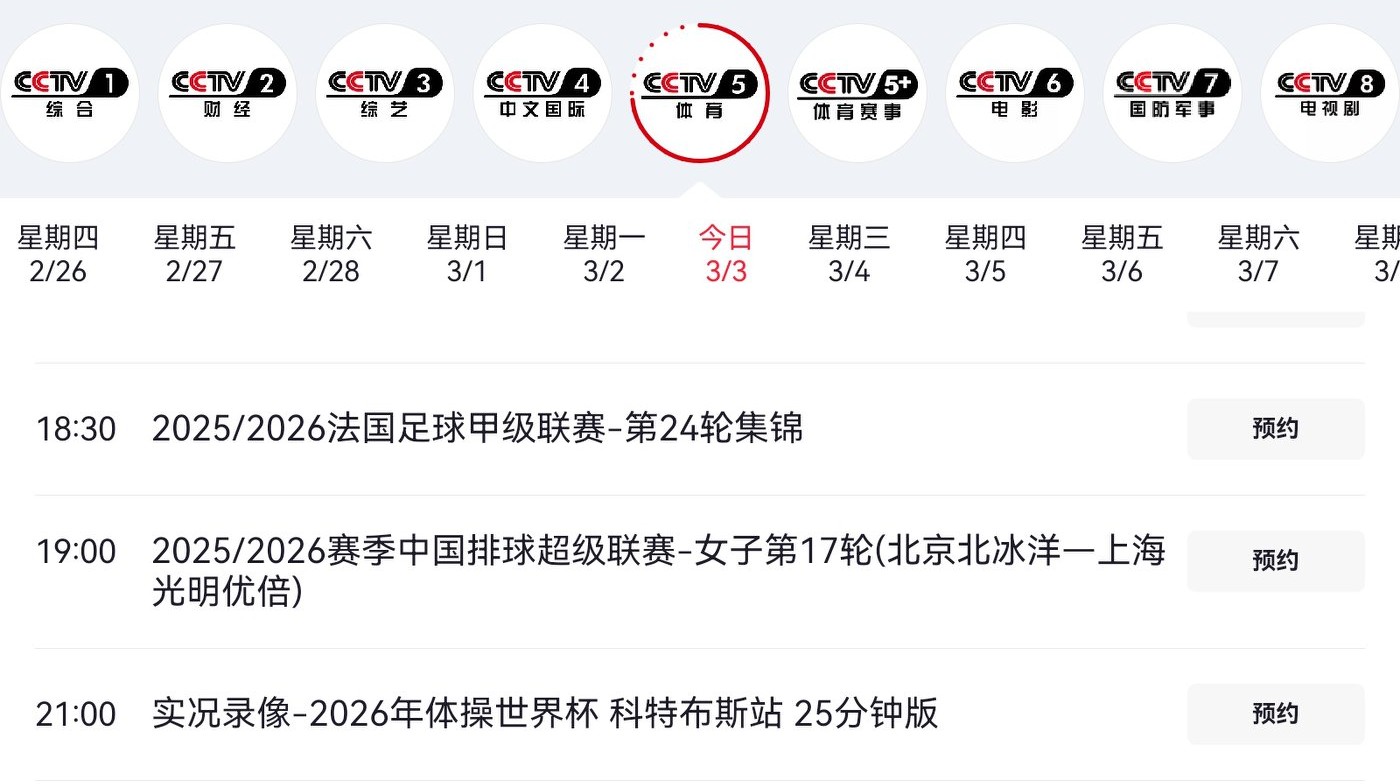
Task: Show the 星期六 2/28 schedule
Action: pyautogui.click(x=331, y=254)
